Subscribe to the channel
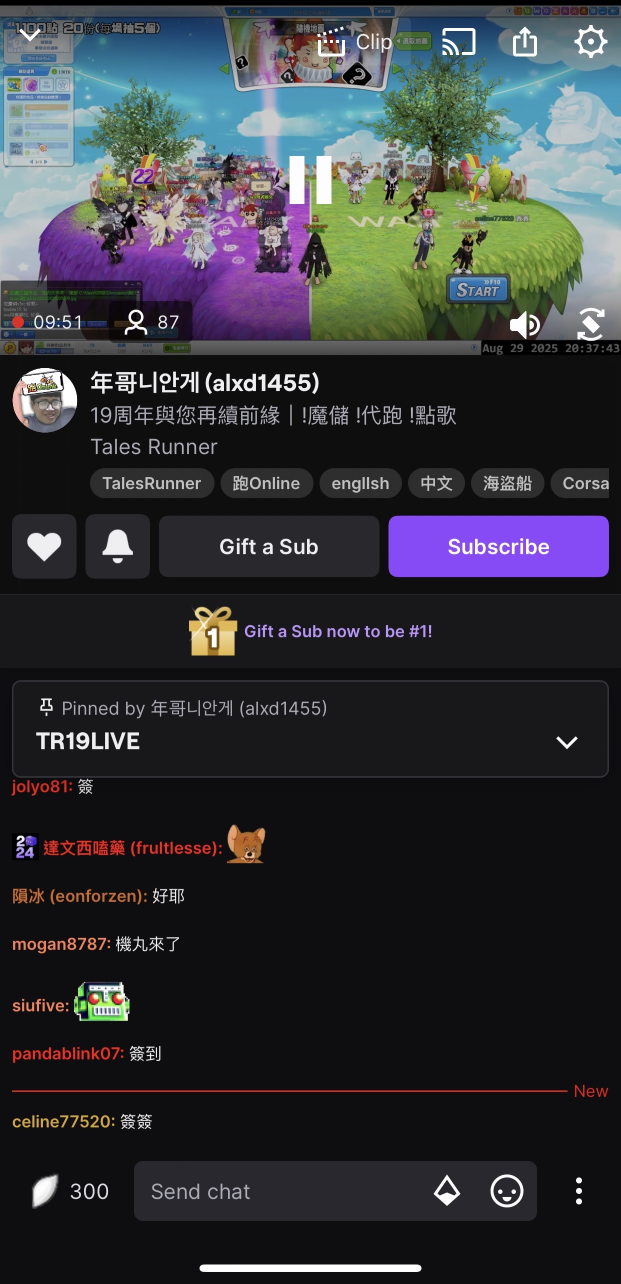 coord(498,546)
